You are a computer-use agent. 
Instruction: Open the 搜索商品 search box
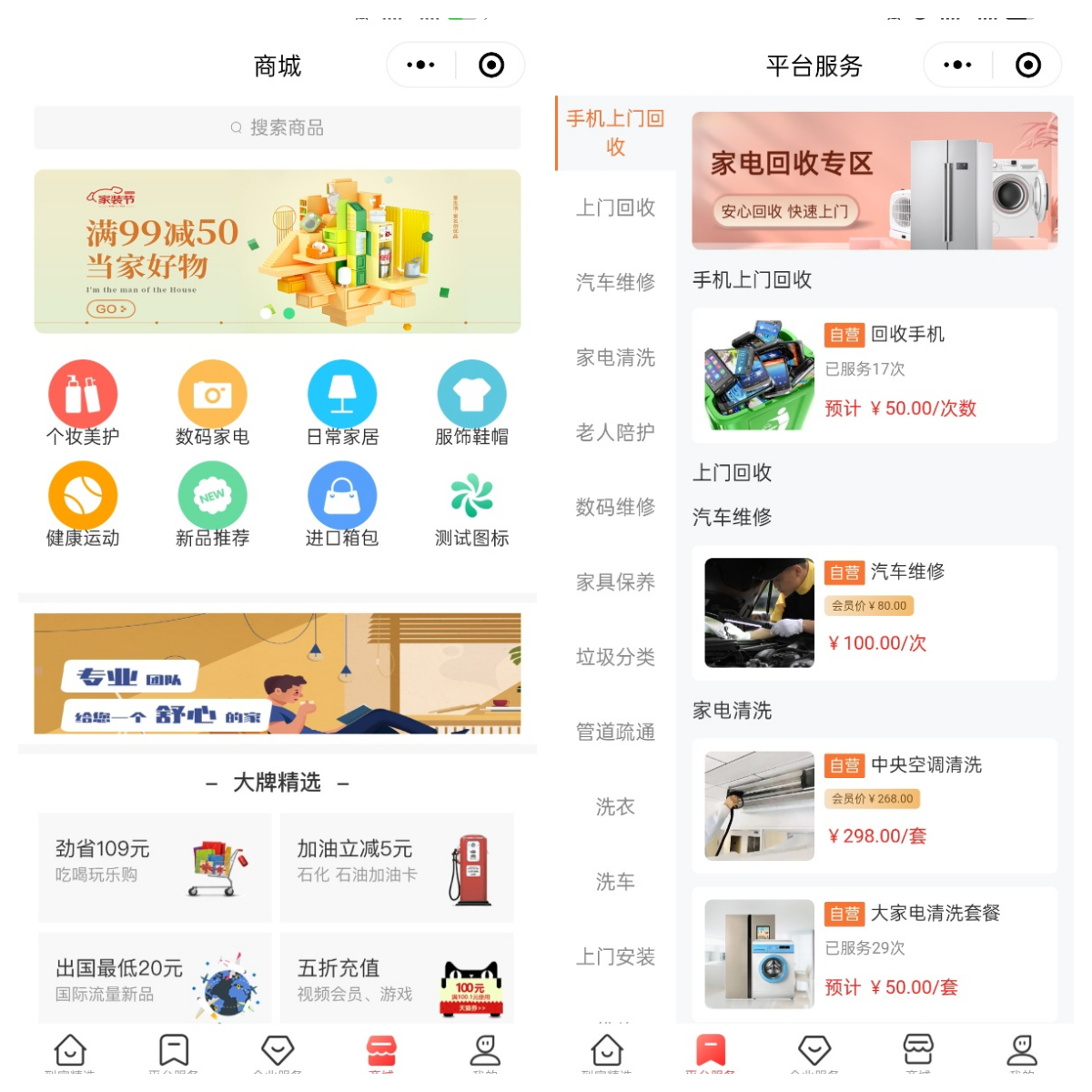click(278, 127)
